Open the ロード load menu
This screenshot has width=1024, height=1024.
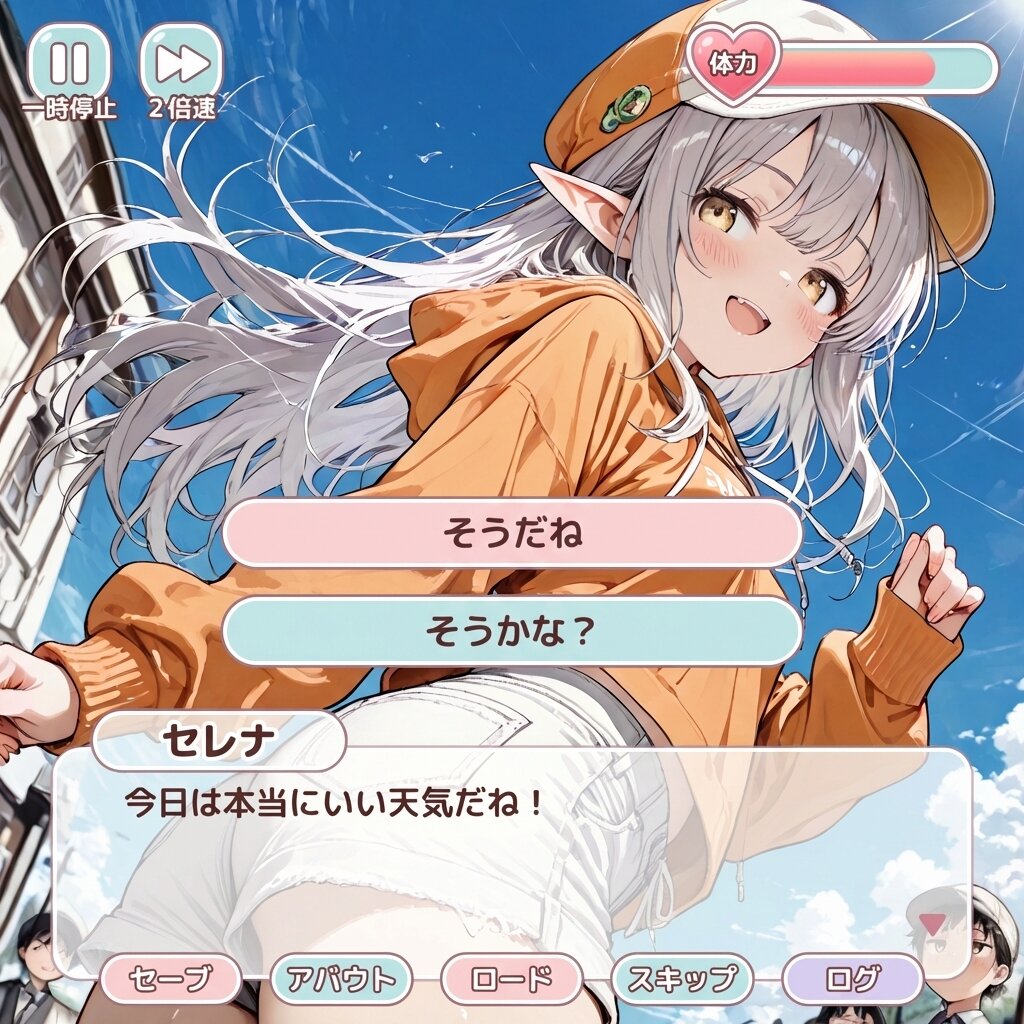point(511,979)
